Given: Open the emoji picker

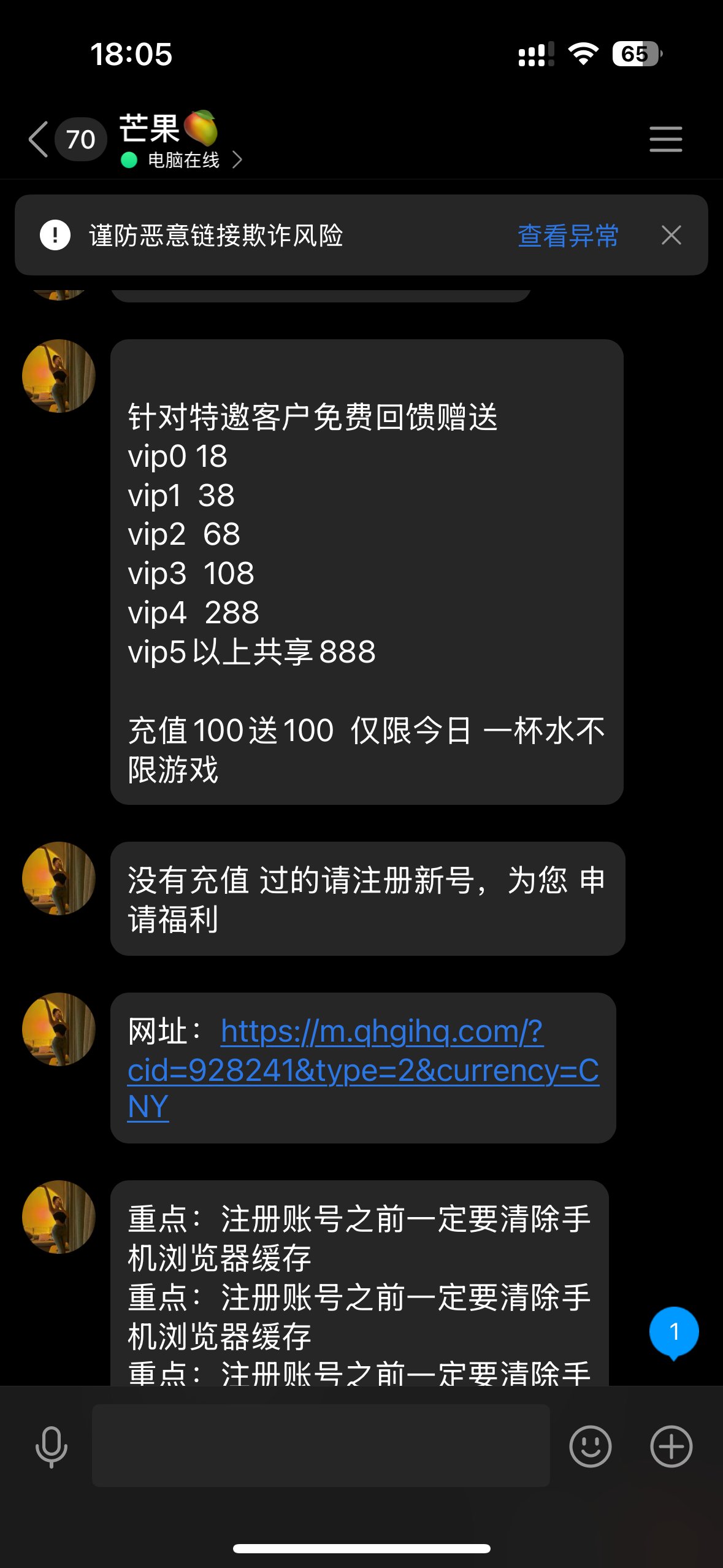Looking at the screenshot, I should tap(590, 1446).
